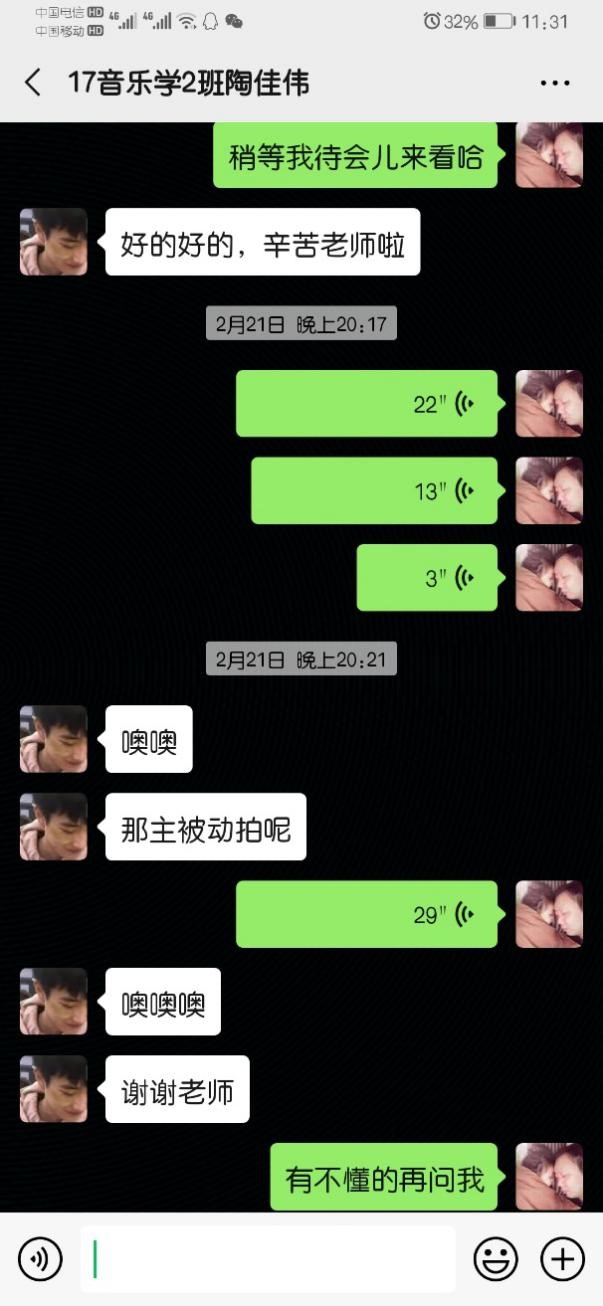
Task: Open my avatar beside 有不懂的再问我
Action: pos(549,1177)
